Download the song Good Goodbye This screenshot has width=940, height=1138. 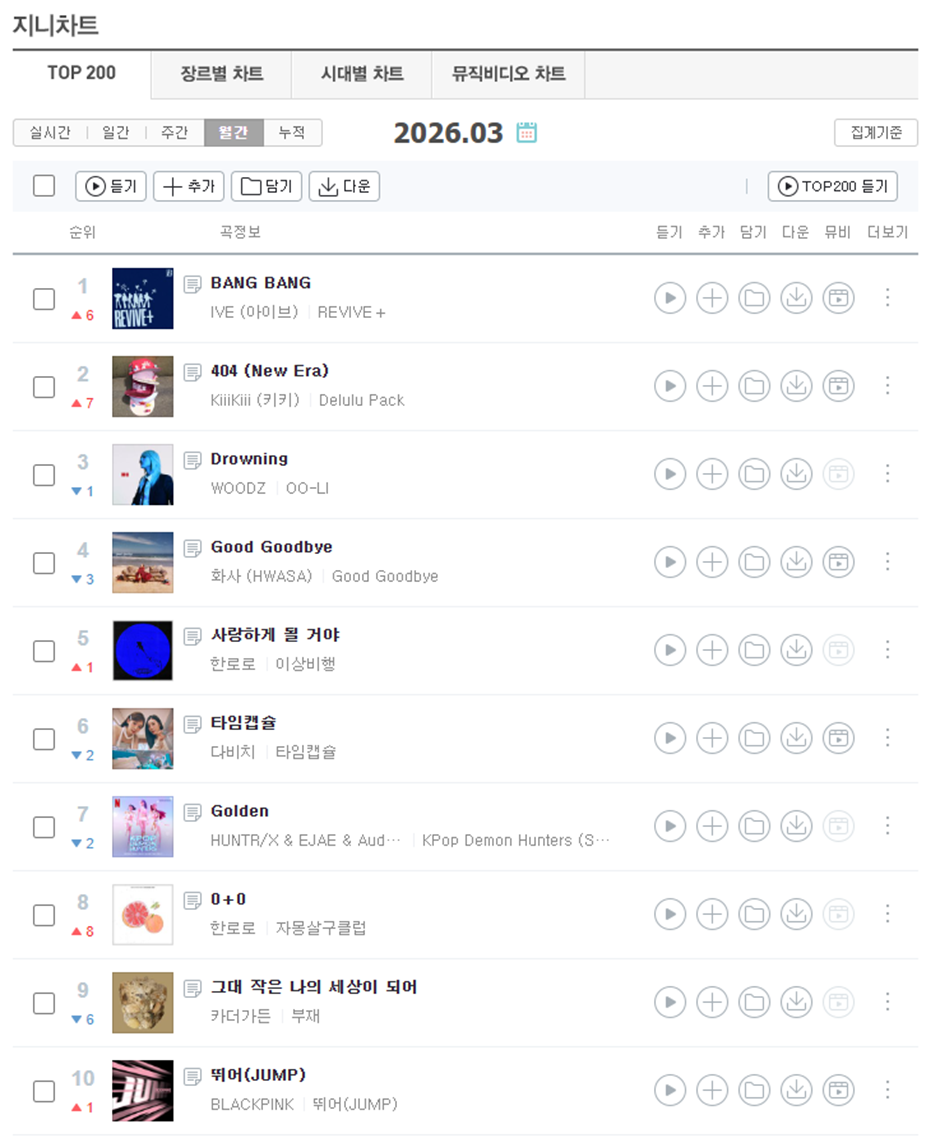coord(796,562)
